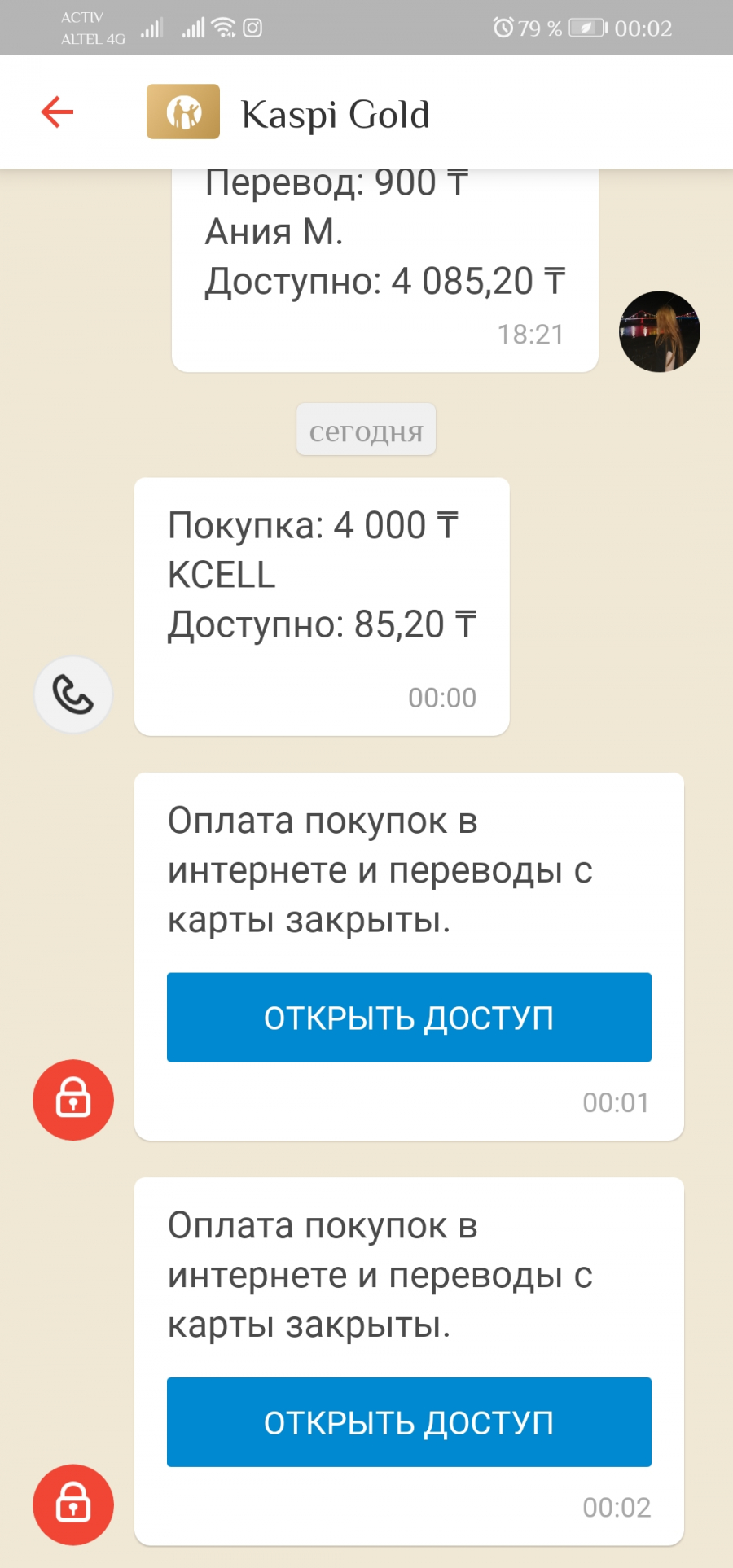This screenshot has width=733, height=1568.
Task: Tap ОТКРЫТЬ ДОСТУП in the 00:01 message
Action: click(409, 1017)
